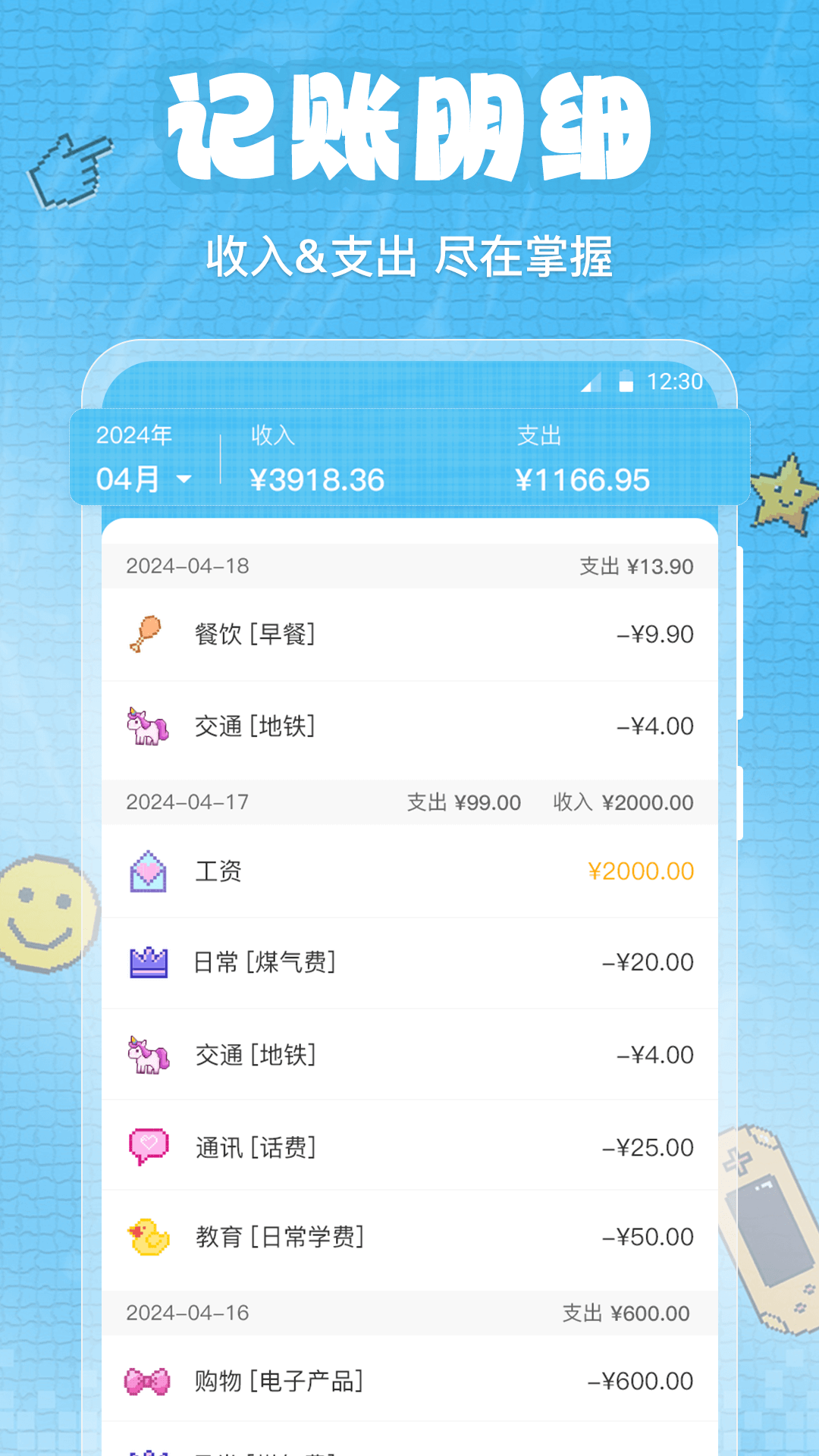Click the pink speech bubble icon for 通讯
This screenshot has height=1456, width=819.
point(149,1147)
